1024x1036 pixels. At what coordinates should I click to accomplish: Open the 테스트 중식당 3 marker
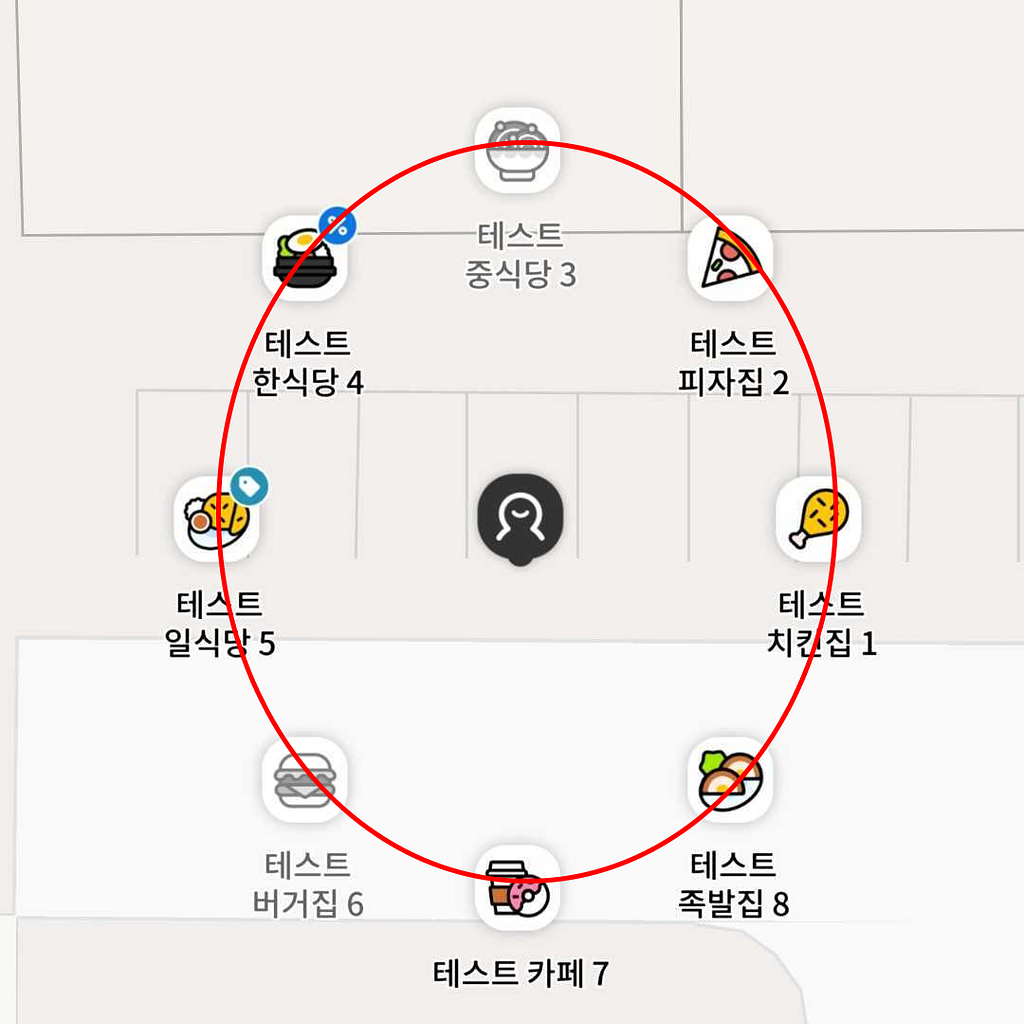517,150
